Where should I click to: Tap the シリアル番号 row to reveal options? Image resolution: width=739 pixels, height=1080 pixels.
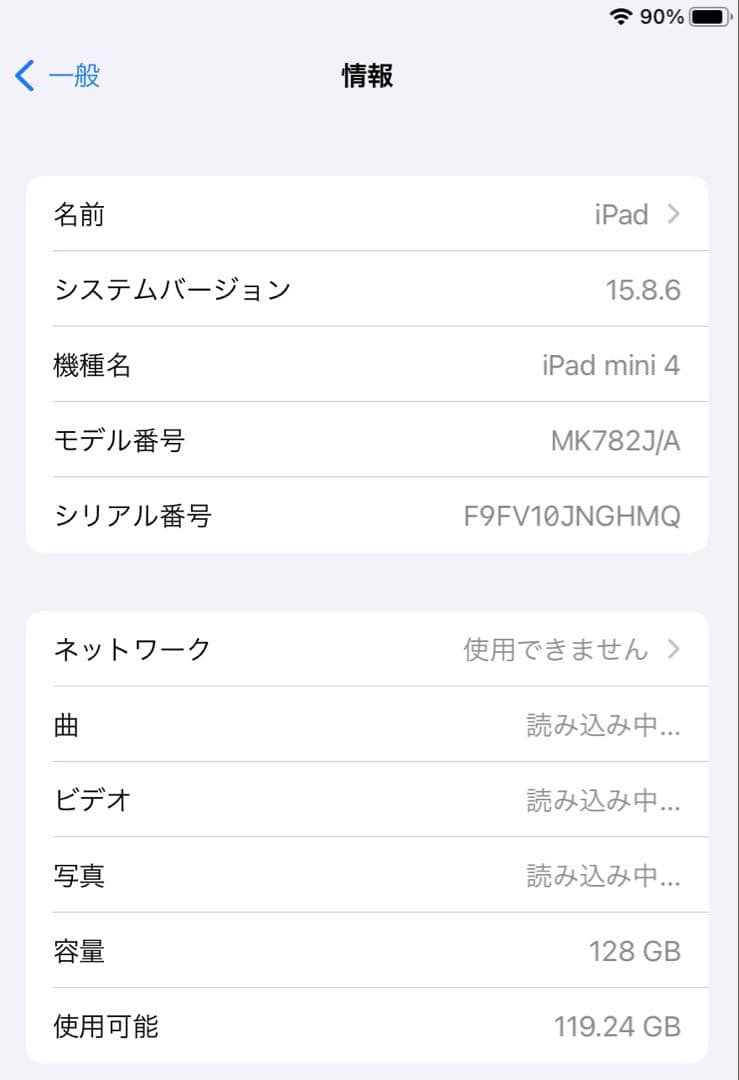click(x=369, y=515)
